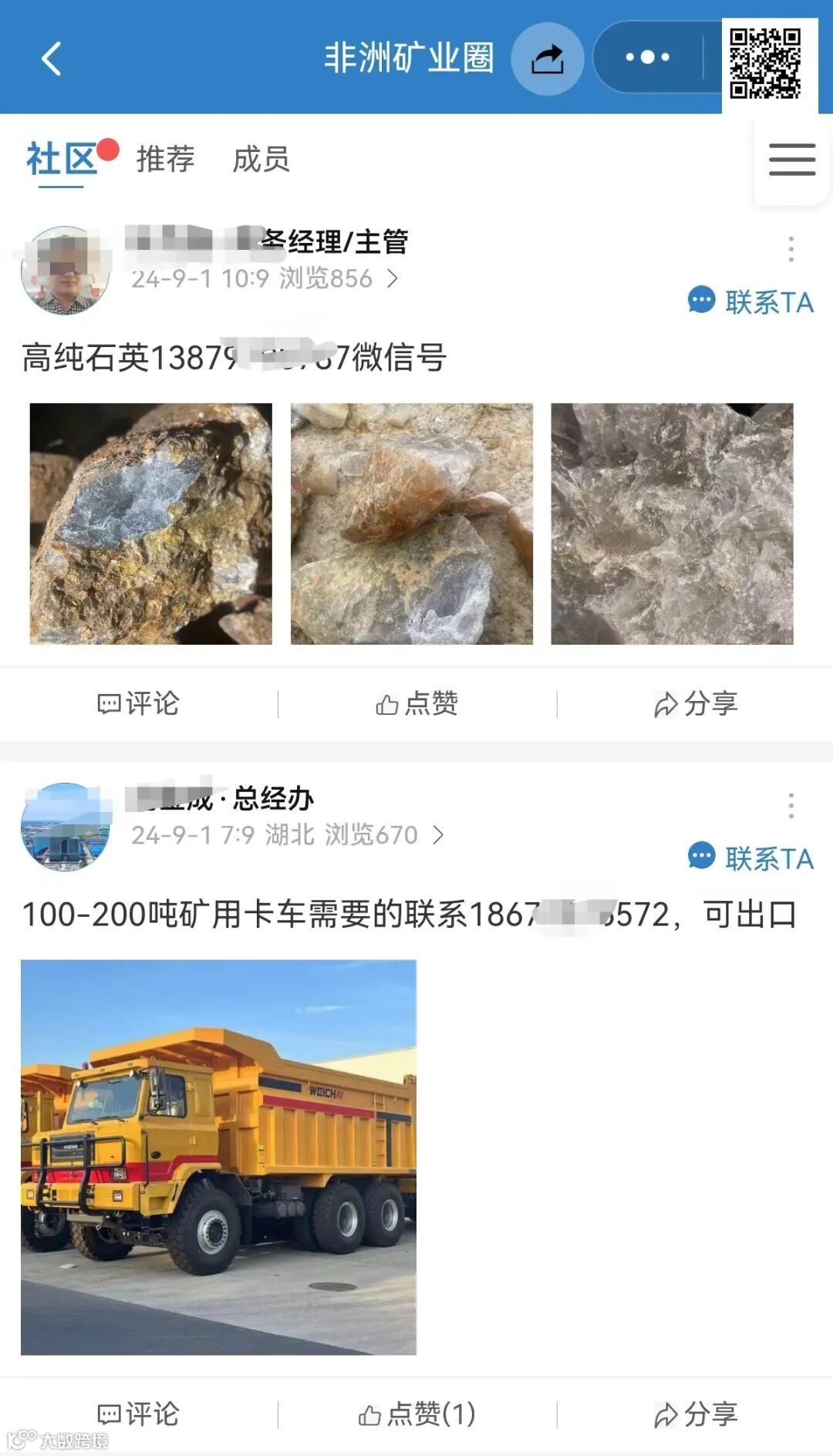Image resolution: width=833 pixels, height=1456 pixels.
Task: Like the 高纯石英 post
Action: coord(416,703)
